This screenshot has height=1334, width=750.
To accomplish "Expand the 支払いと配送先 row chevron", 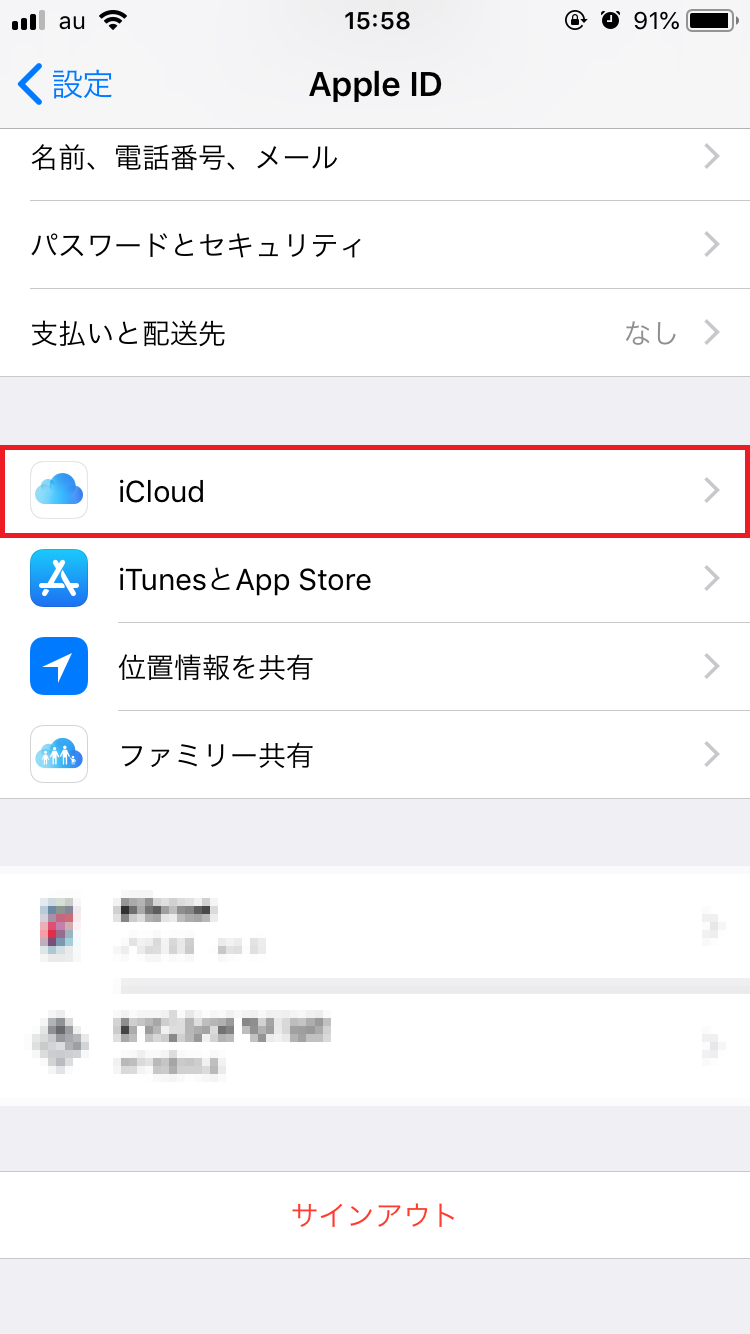I will [711, 333].
